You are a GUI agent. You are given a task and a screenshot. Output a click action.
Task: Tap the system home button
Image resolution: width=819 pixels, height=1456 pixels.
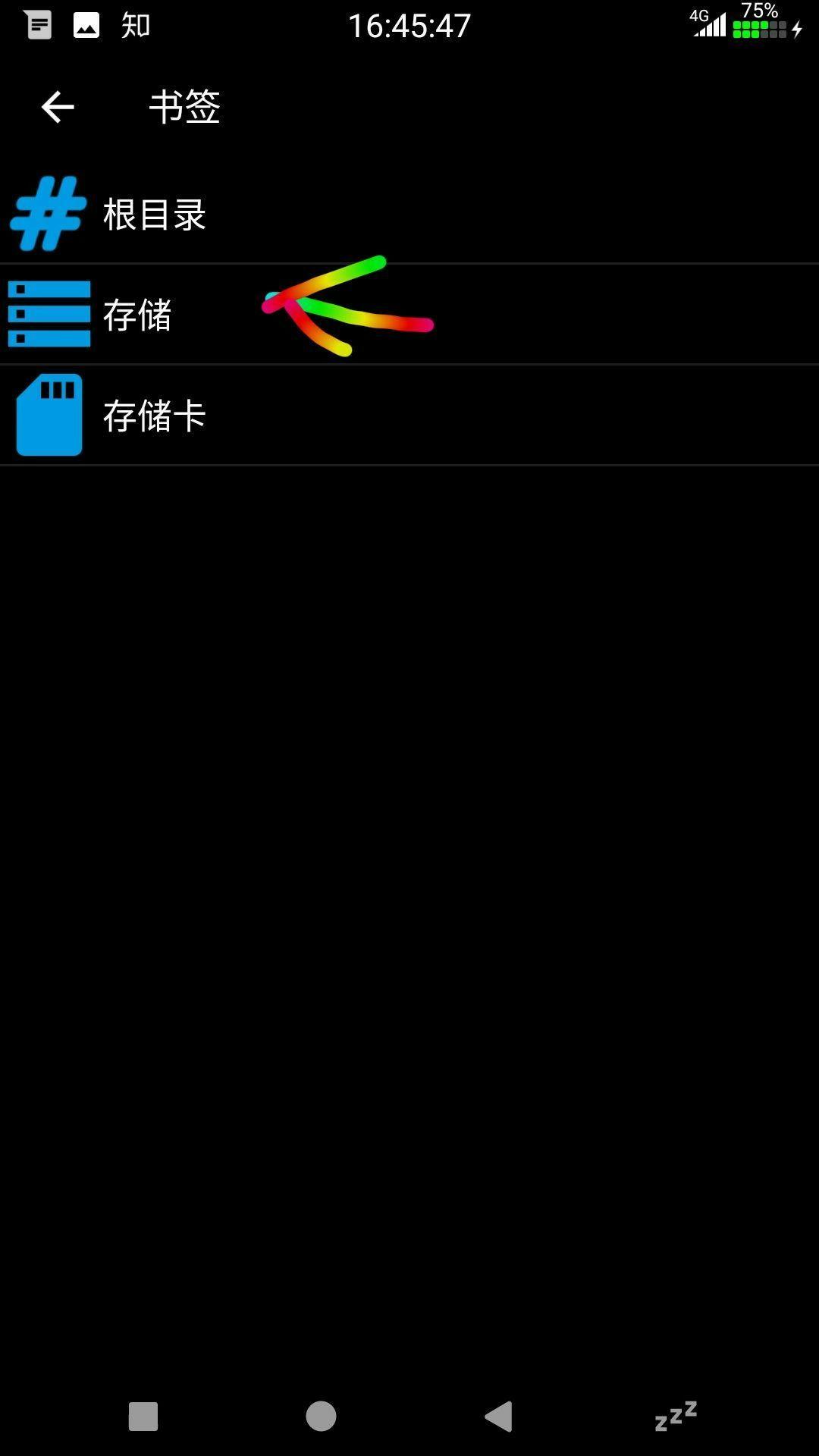321,1416
